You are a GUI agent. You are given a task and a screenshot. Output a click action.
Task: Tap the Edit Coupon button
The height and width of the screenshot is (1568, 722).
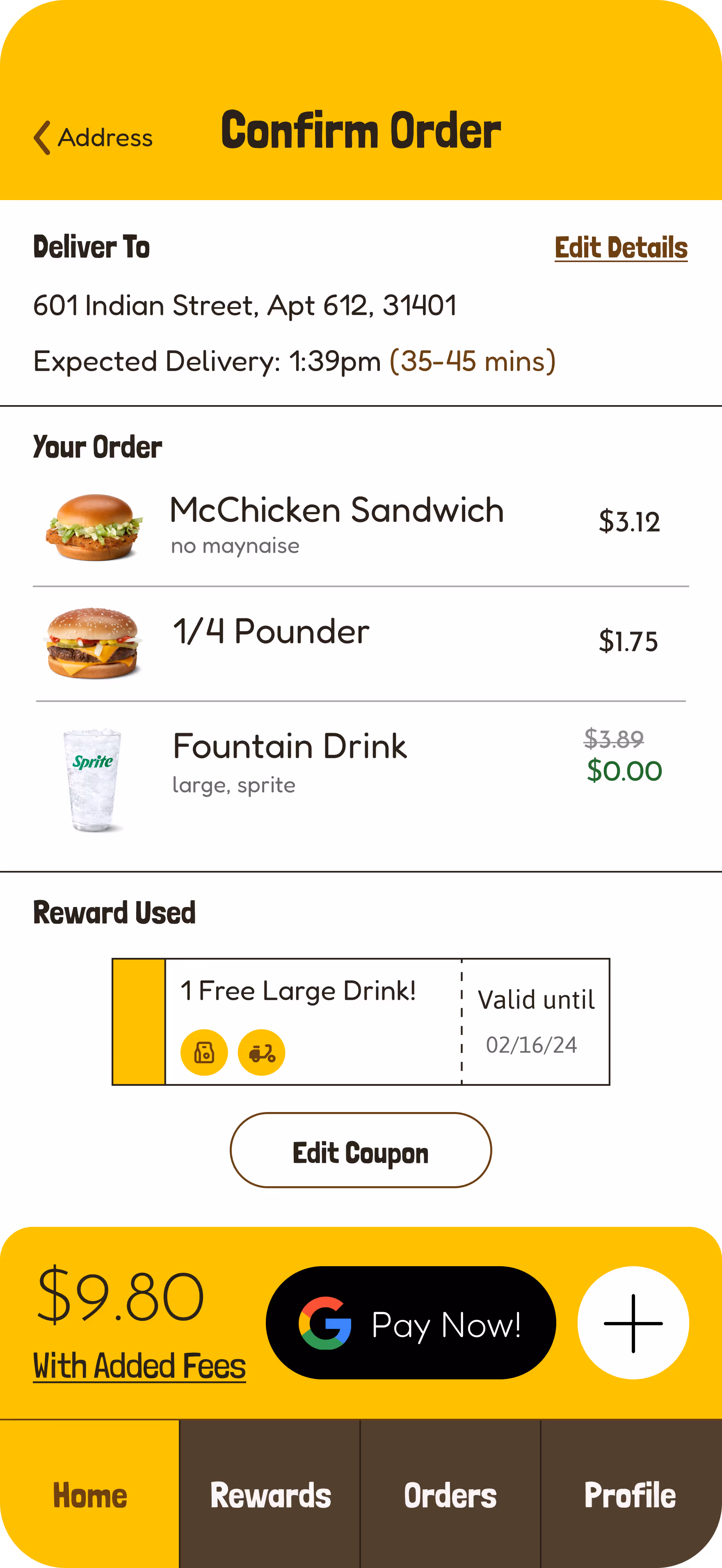tap(361, 1150)
